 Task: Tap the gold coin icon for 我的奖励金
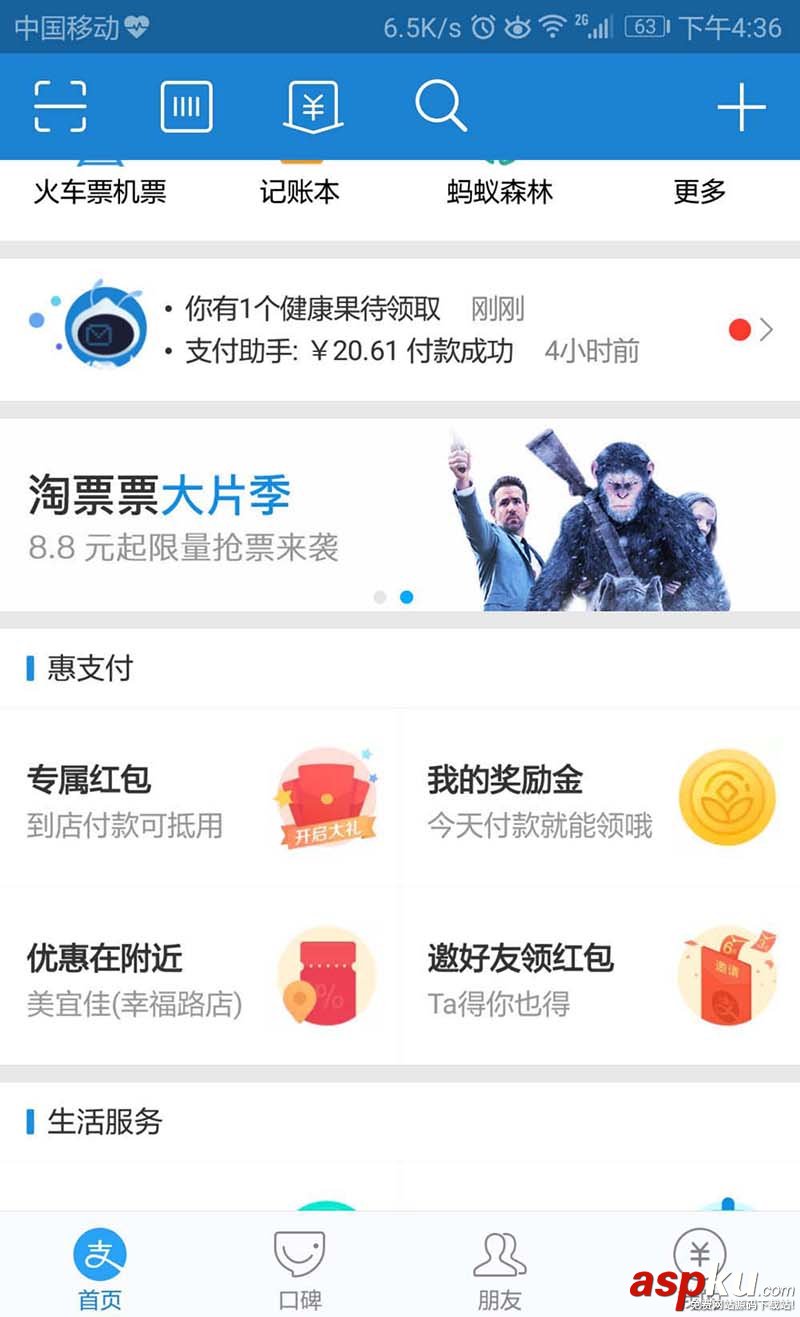pos(727,797)
